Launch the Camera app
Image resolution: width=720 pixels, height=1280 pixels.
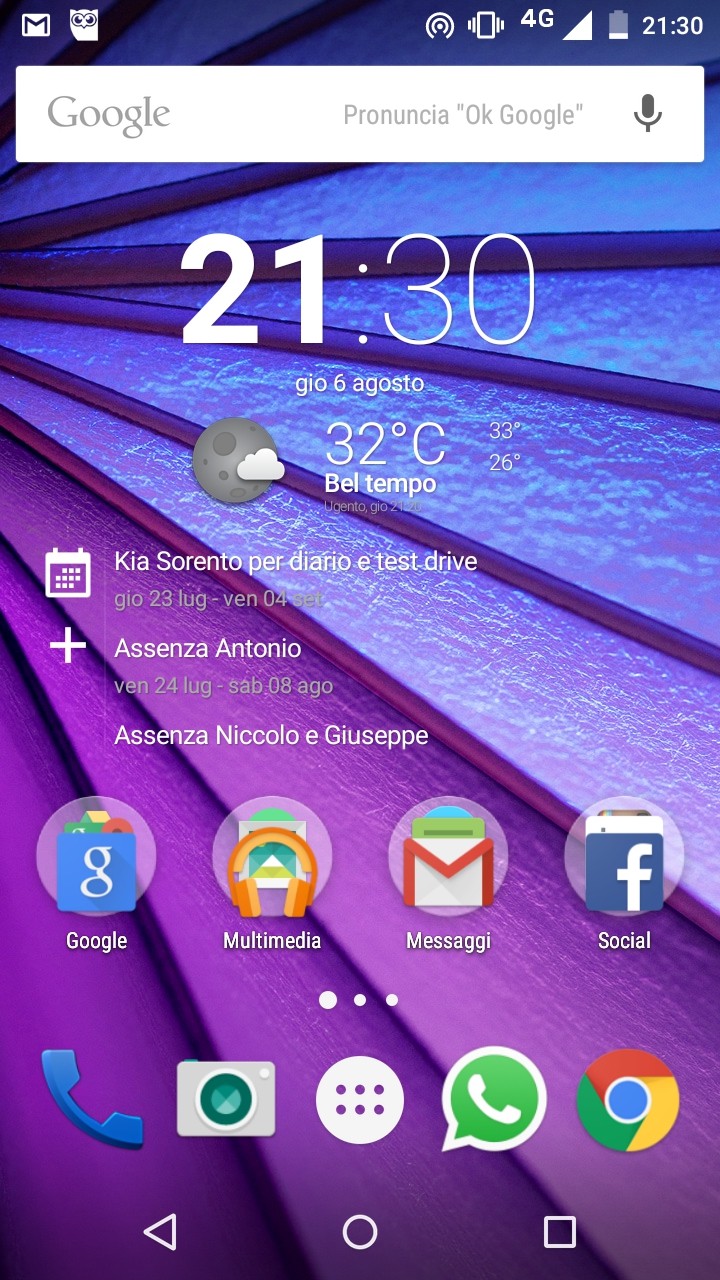click(226, 1099)
